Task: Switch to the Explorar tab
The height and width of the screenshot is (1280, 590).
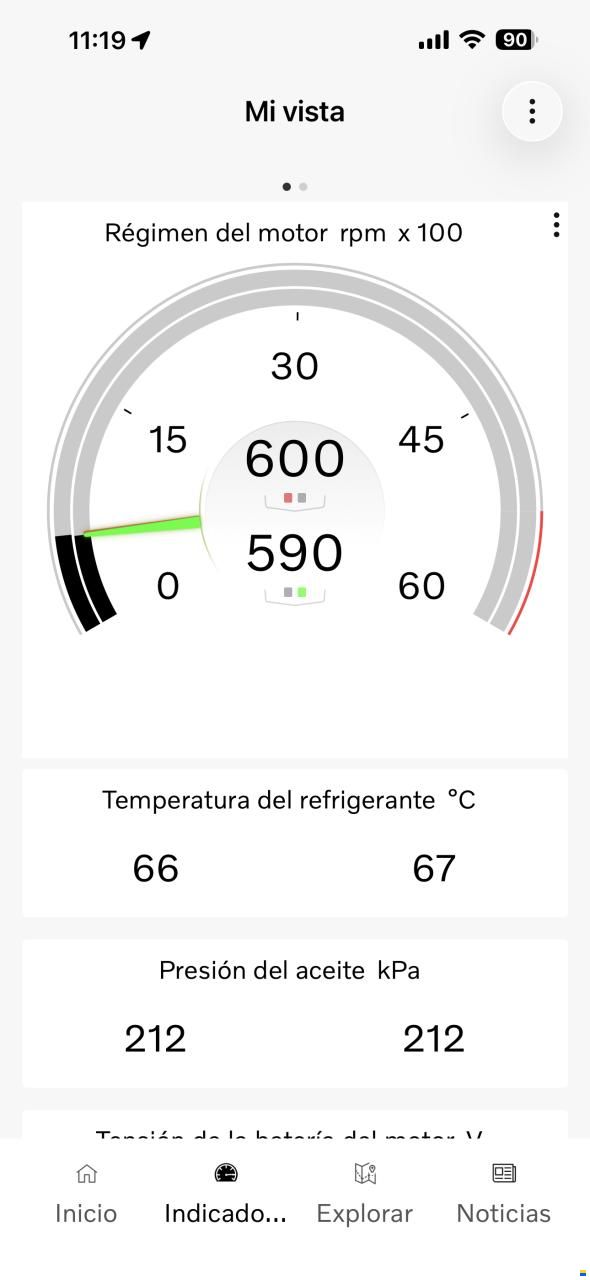Action: pos(365,1194)
